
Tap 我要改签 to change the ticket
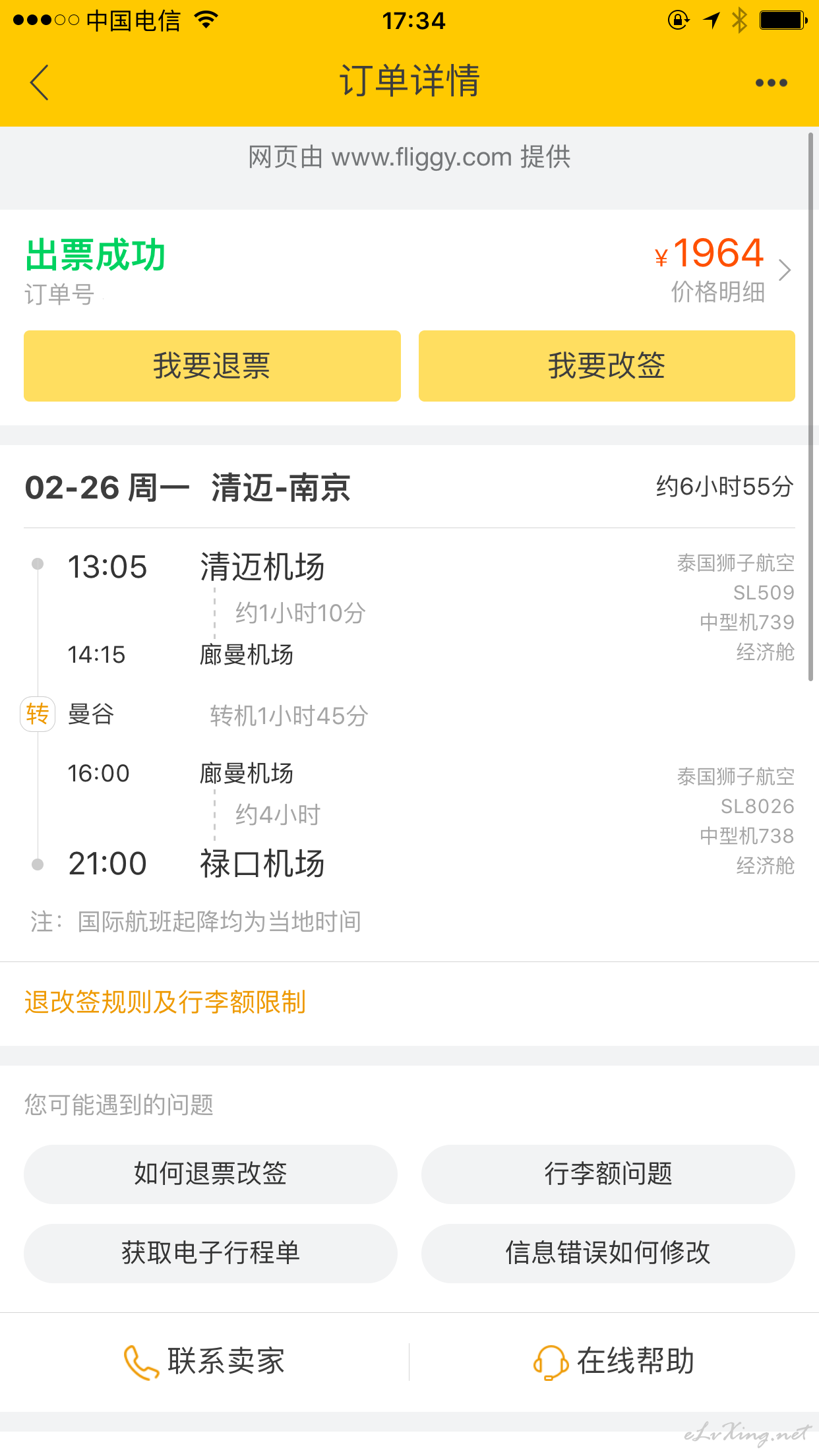(607, 366)
